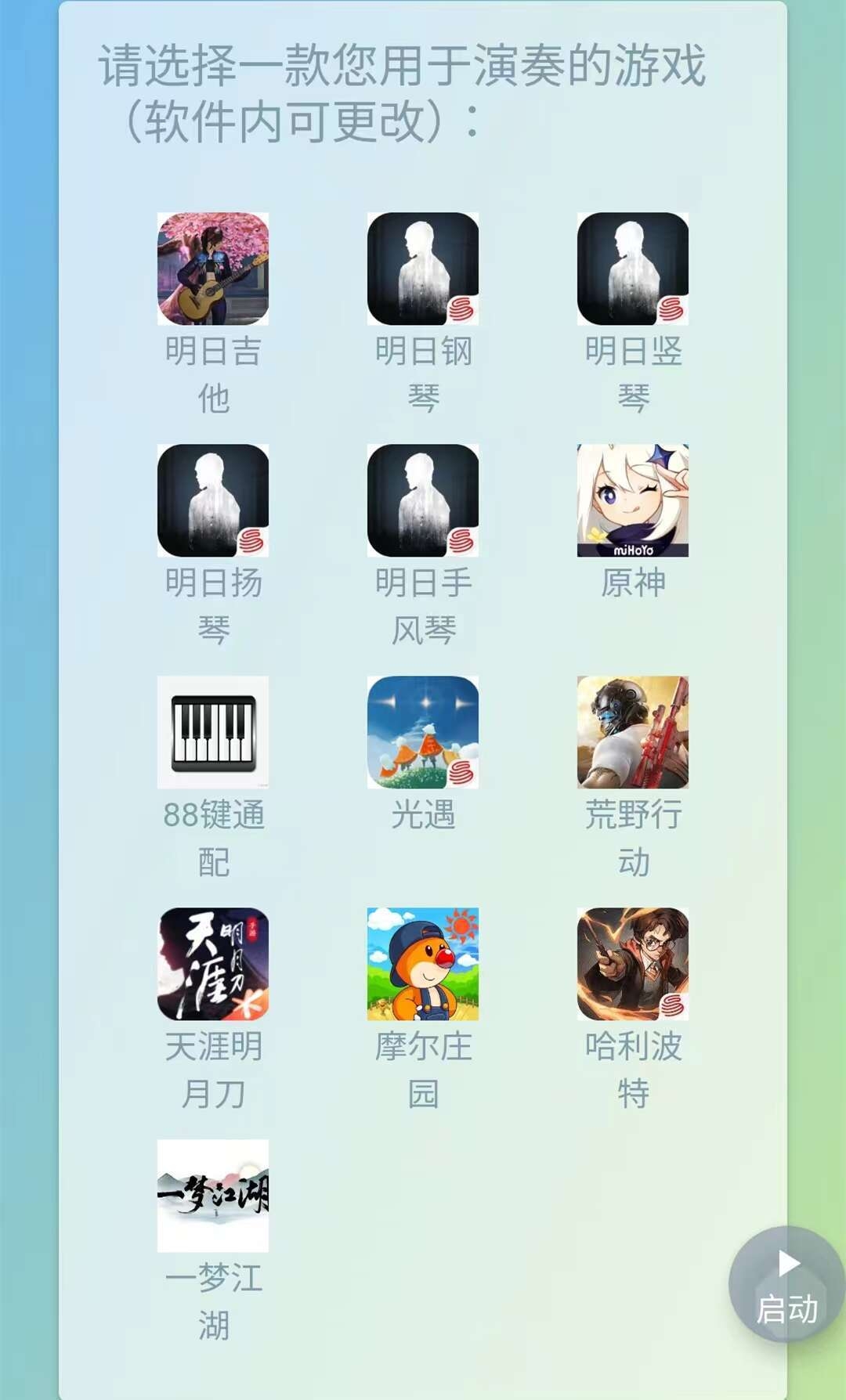Viewport: 846px width, 1400px height.
Task: Click the 光遇 text label
Action: tap(421, 815)
